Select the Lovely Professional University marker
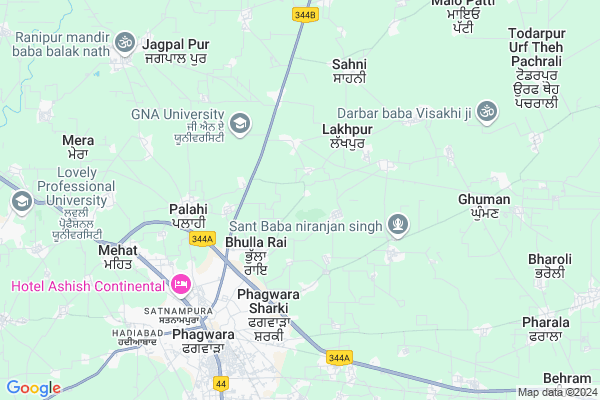This screenshot has height=400, width=600. (21, 202)
